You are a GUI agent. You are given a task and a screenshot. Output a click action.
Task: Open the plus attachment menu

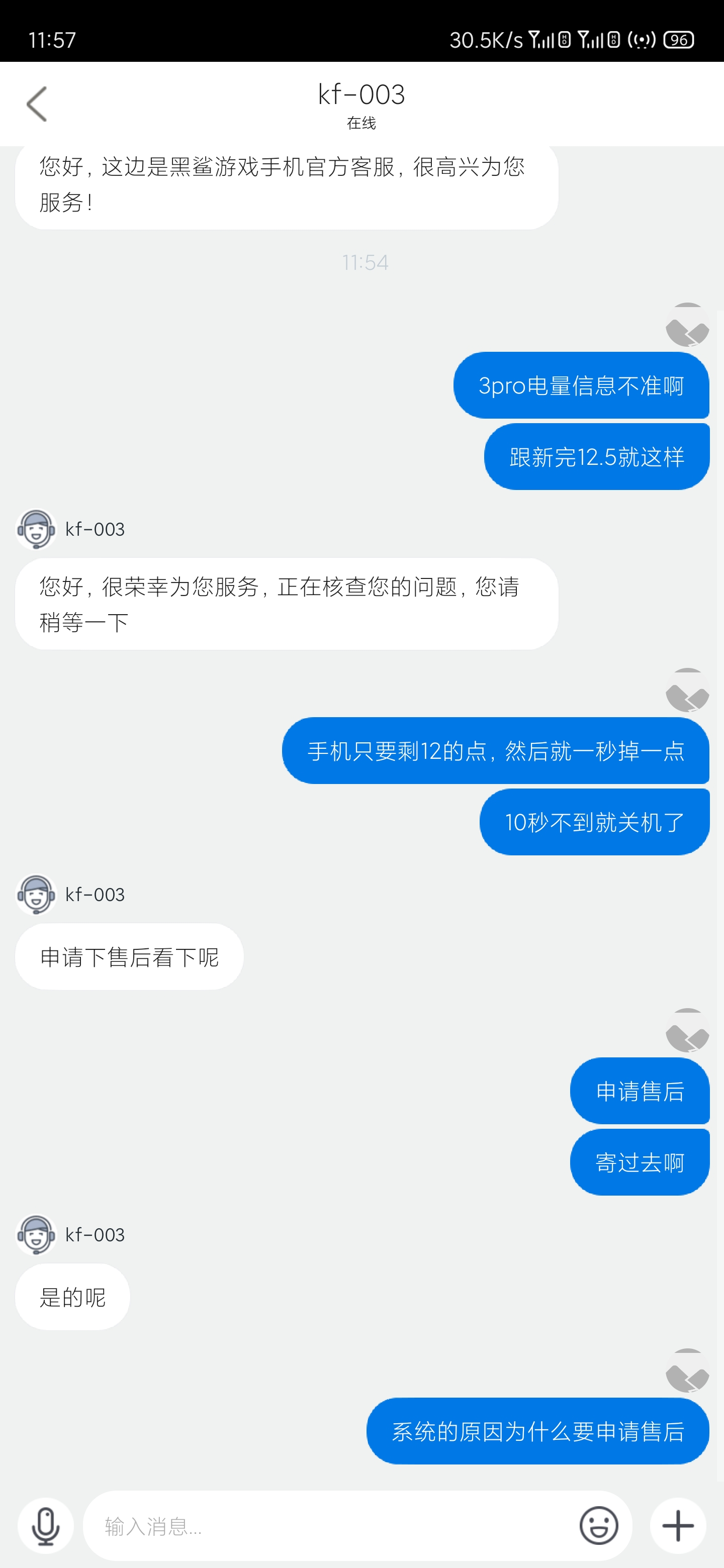pyautogui.click(x=678, y=1525)
